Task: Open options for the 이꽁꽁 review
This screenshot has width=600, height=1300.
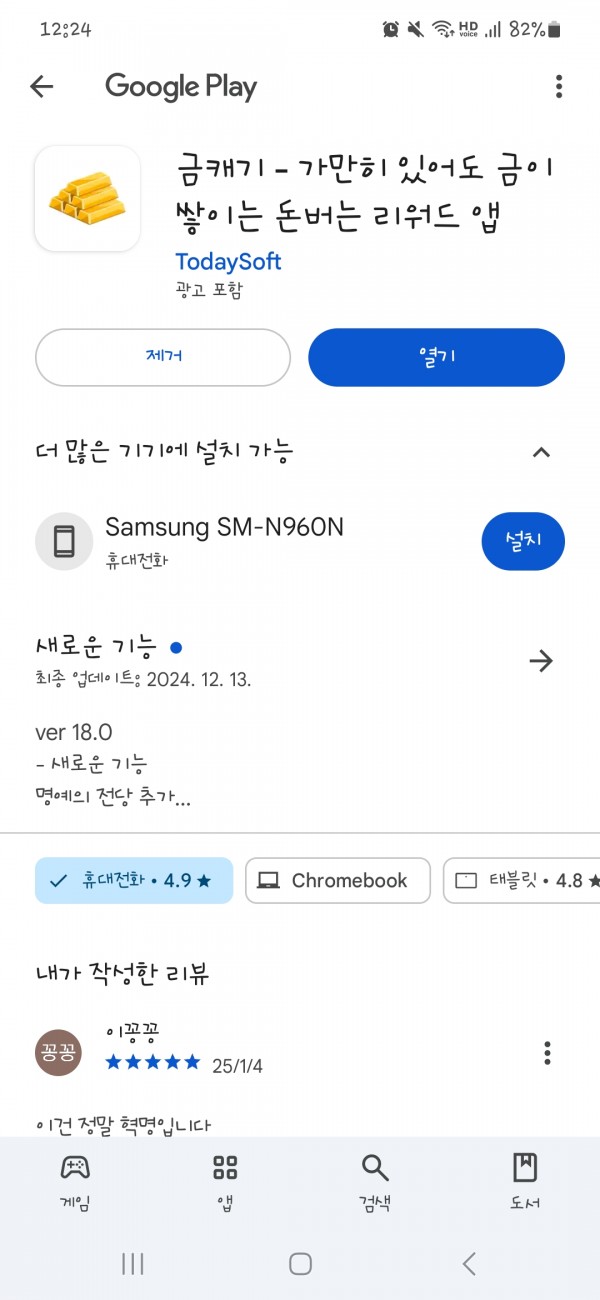Action: coord(547,1053)
